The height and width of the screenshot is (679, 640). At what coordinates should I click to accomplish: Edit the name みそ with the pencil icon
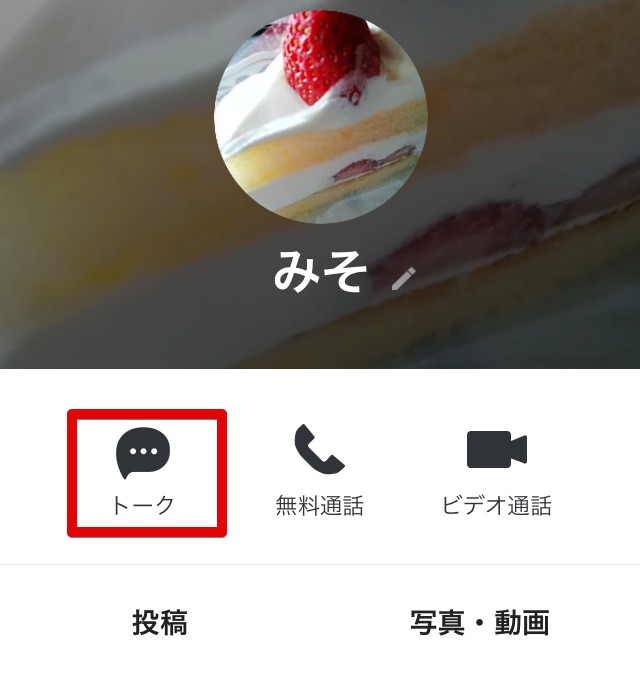[x=403, y=278]
